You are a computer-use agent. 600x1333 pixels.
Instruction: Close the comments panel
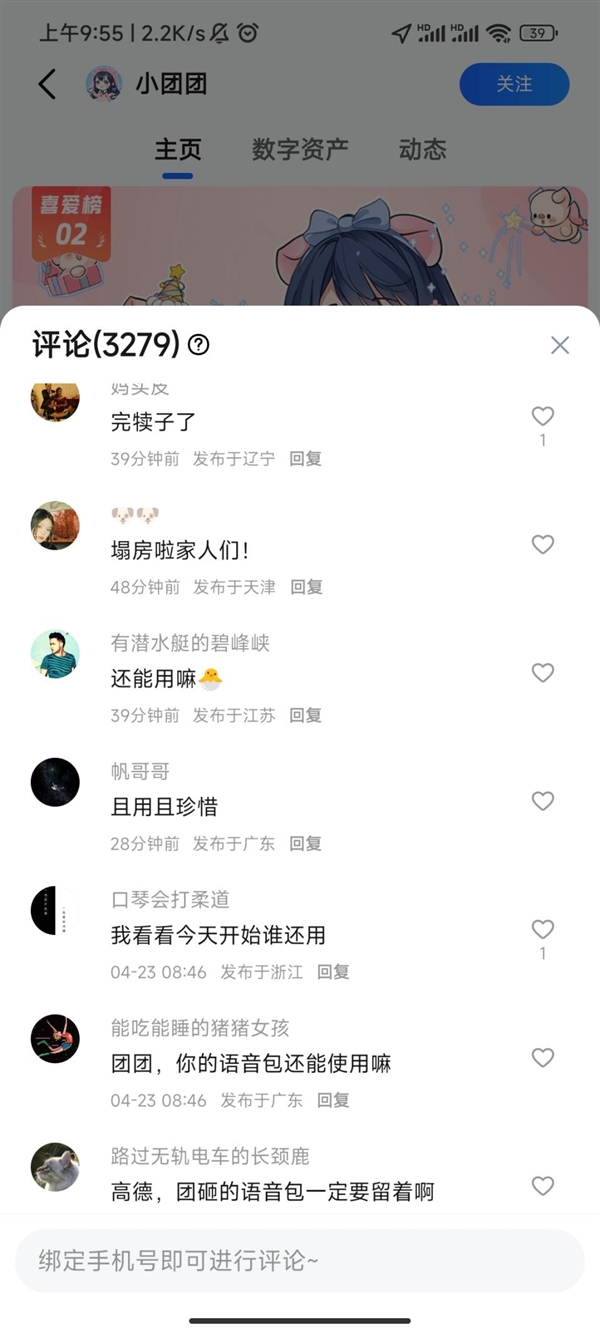560,345
